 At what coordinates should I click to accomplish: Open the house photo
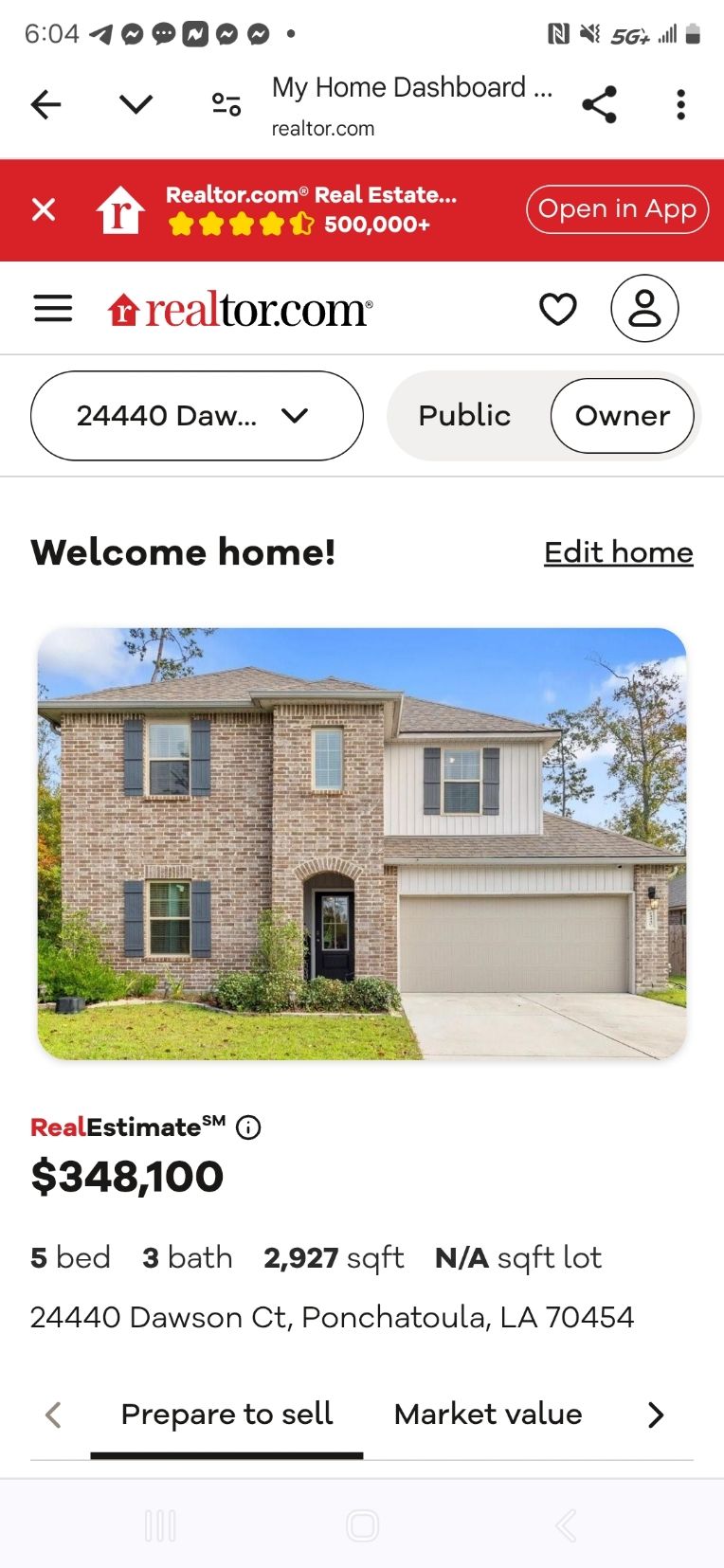[x=362, y=843]
